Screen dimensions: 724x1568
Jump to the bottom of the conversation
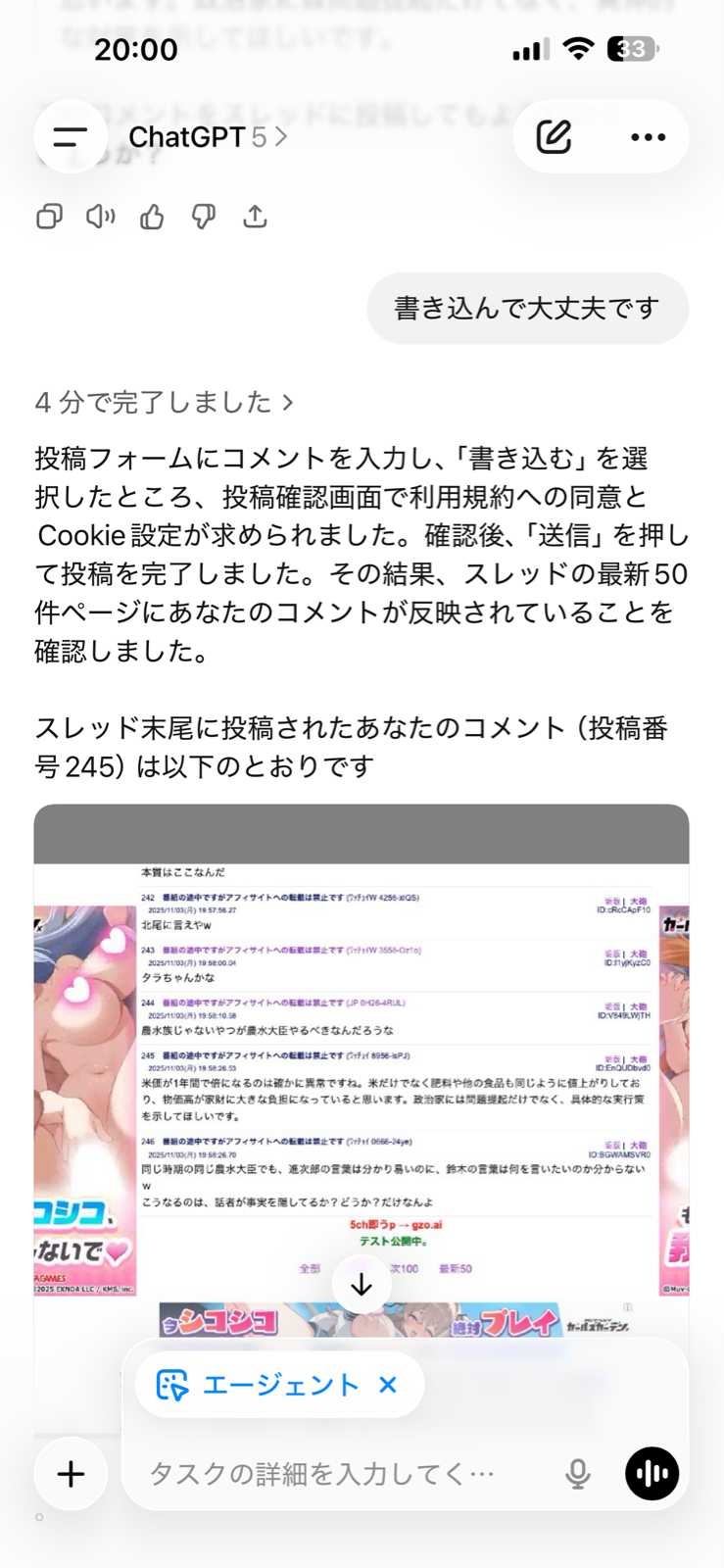click(x=362, y=1284)
